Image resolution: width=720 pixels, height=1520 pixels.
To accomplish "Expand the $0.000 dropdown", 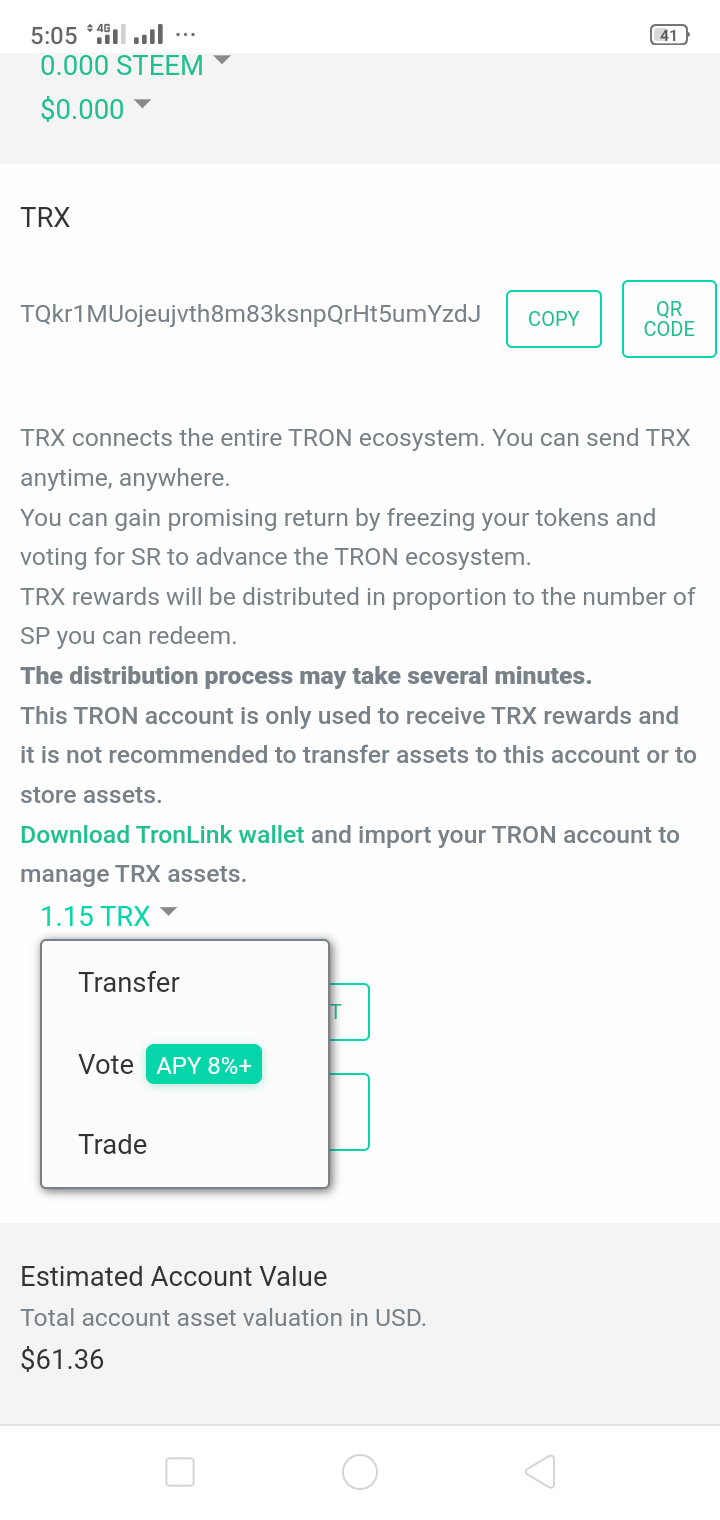I will pos(96,109).
